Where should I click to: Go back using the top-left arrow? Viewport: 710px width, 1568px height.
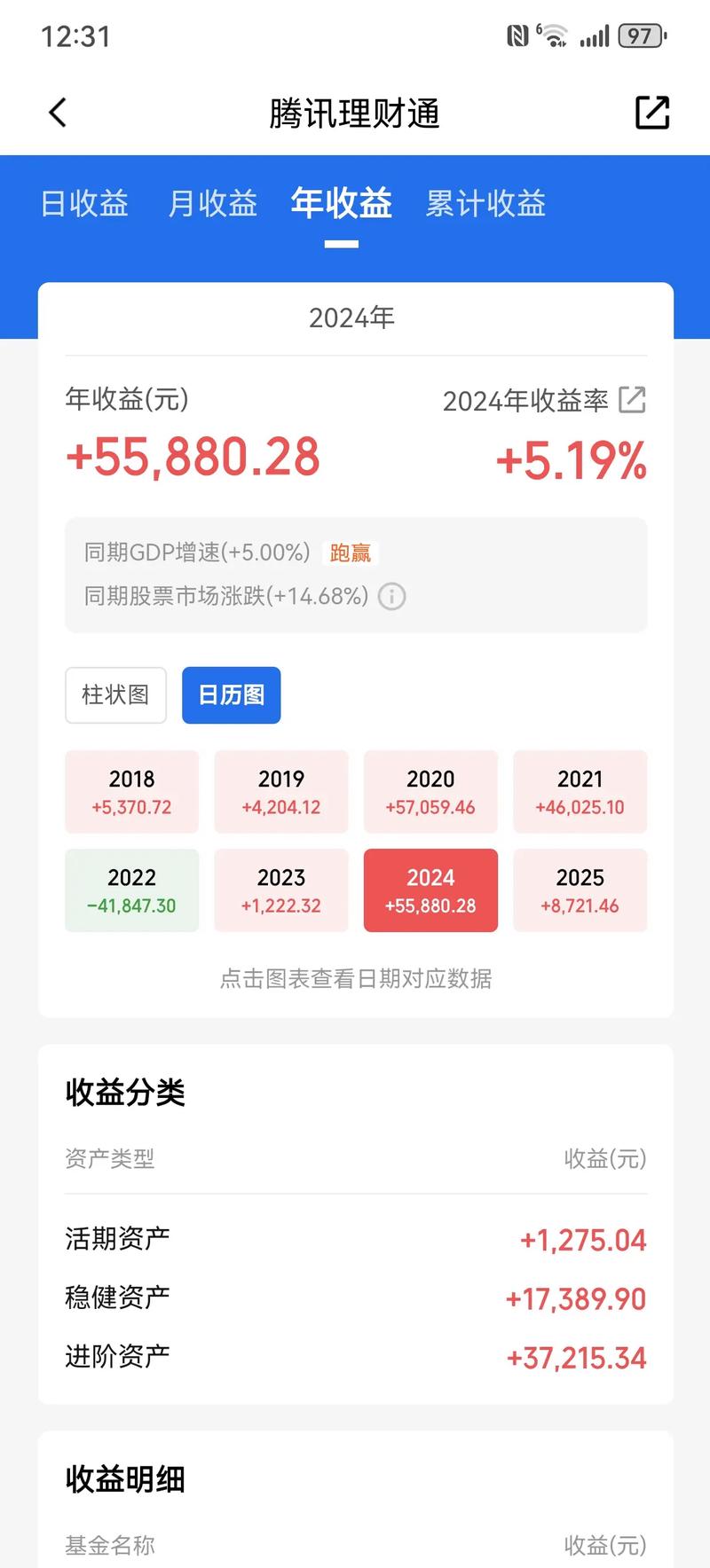[x=58, y=113]
